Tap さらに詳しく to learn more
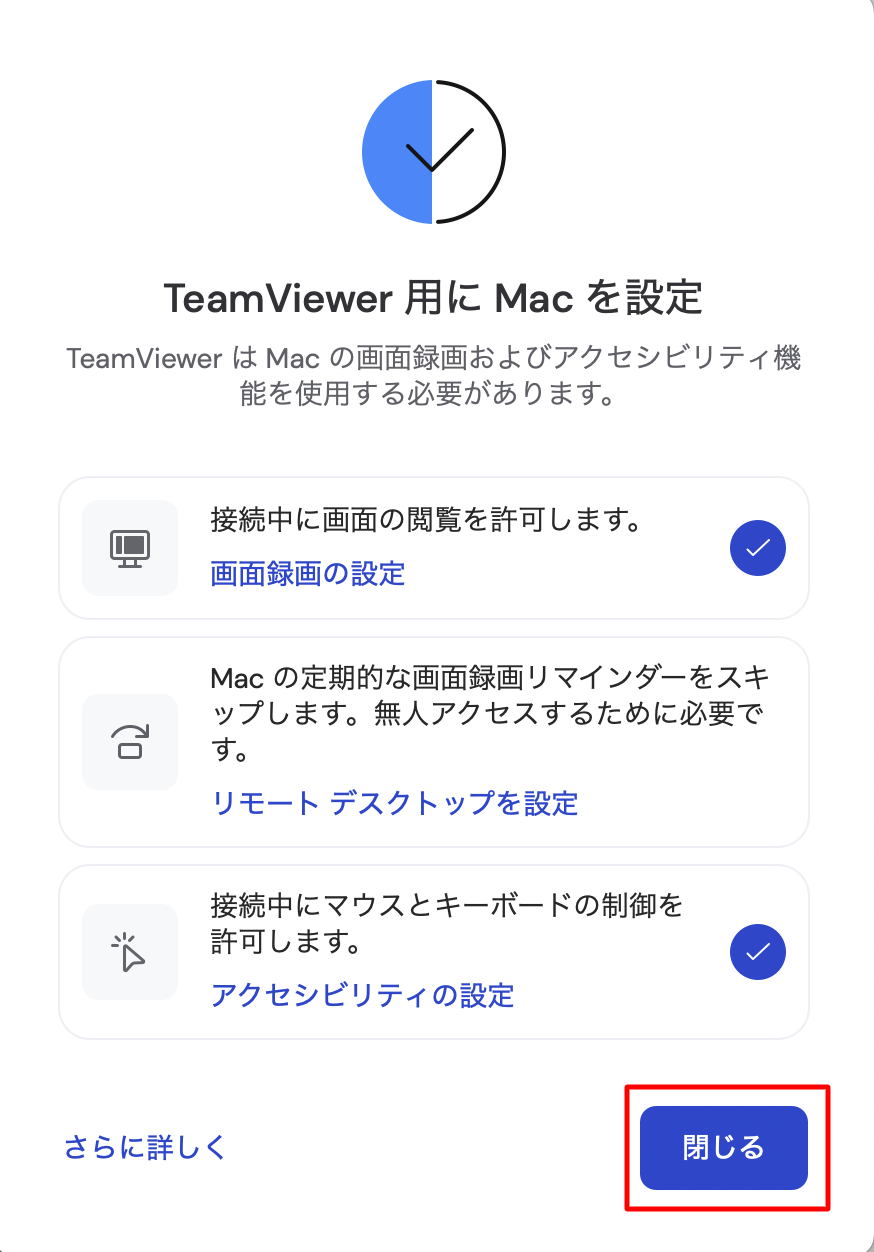This screenshot has height=1252, width=874. click(146, 1147)
